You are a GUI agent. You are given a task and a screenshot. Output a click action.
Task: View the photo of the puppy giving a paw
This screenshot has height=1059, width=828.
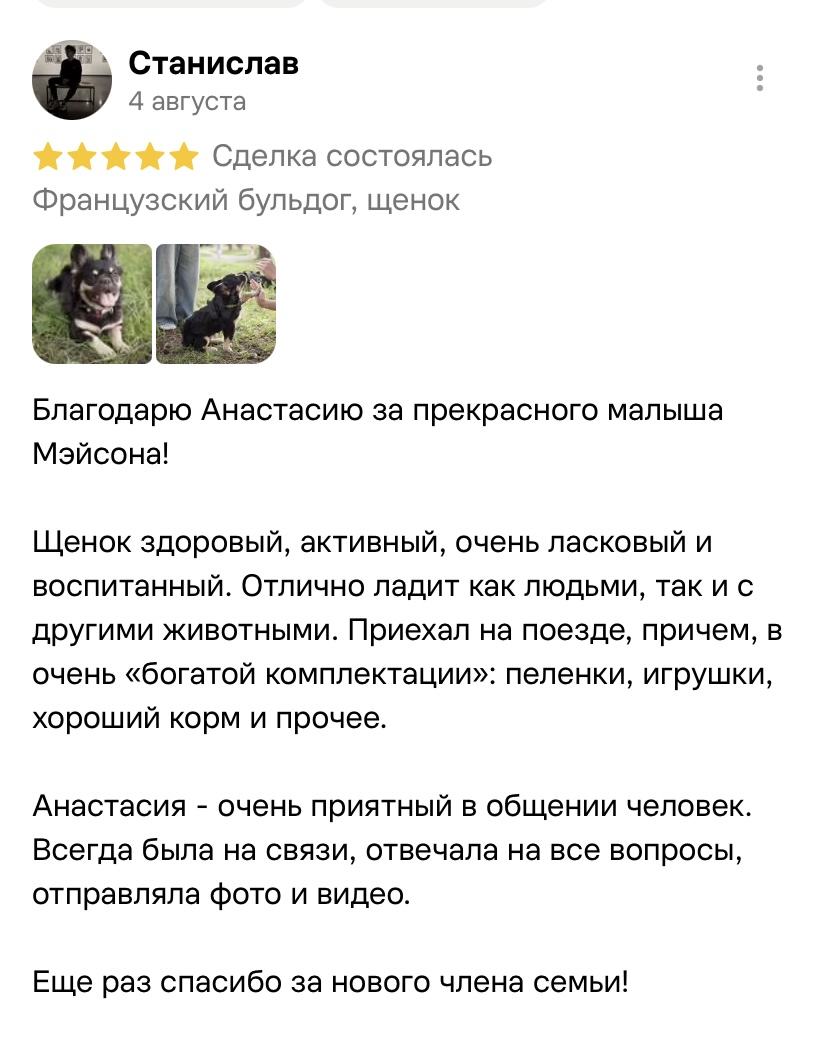click(216, 304)
